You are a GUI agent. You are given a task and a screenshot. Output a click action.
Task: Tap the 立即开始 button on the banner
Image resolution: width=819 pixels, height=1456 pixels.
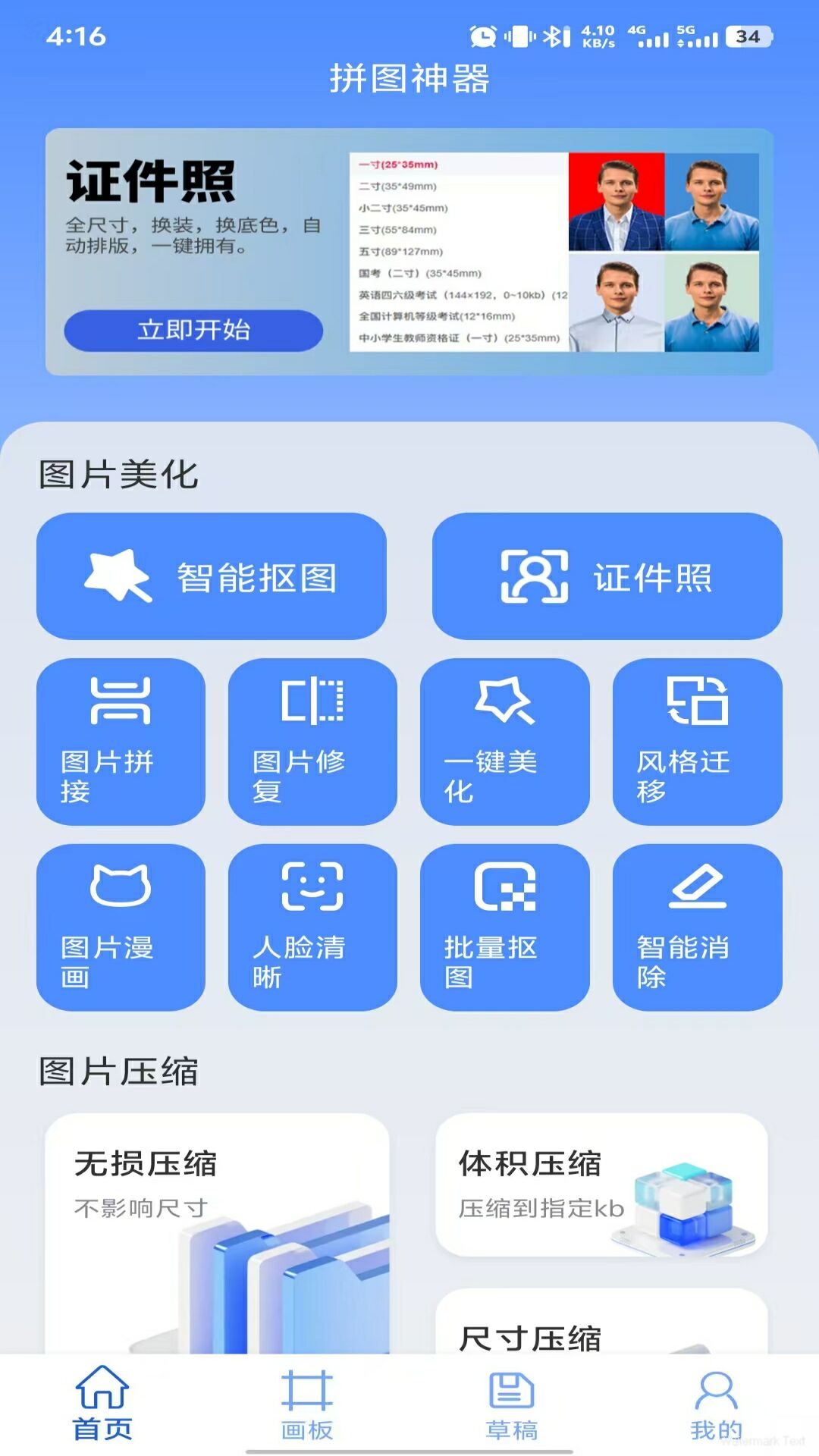(x=193, y=330)
